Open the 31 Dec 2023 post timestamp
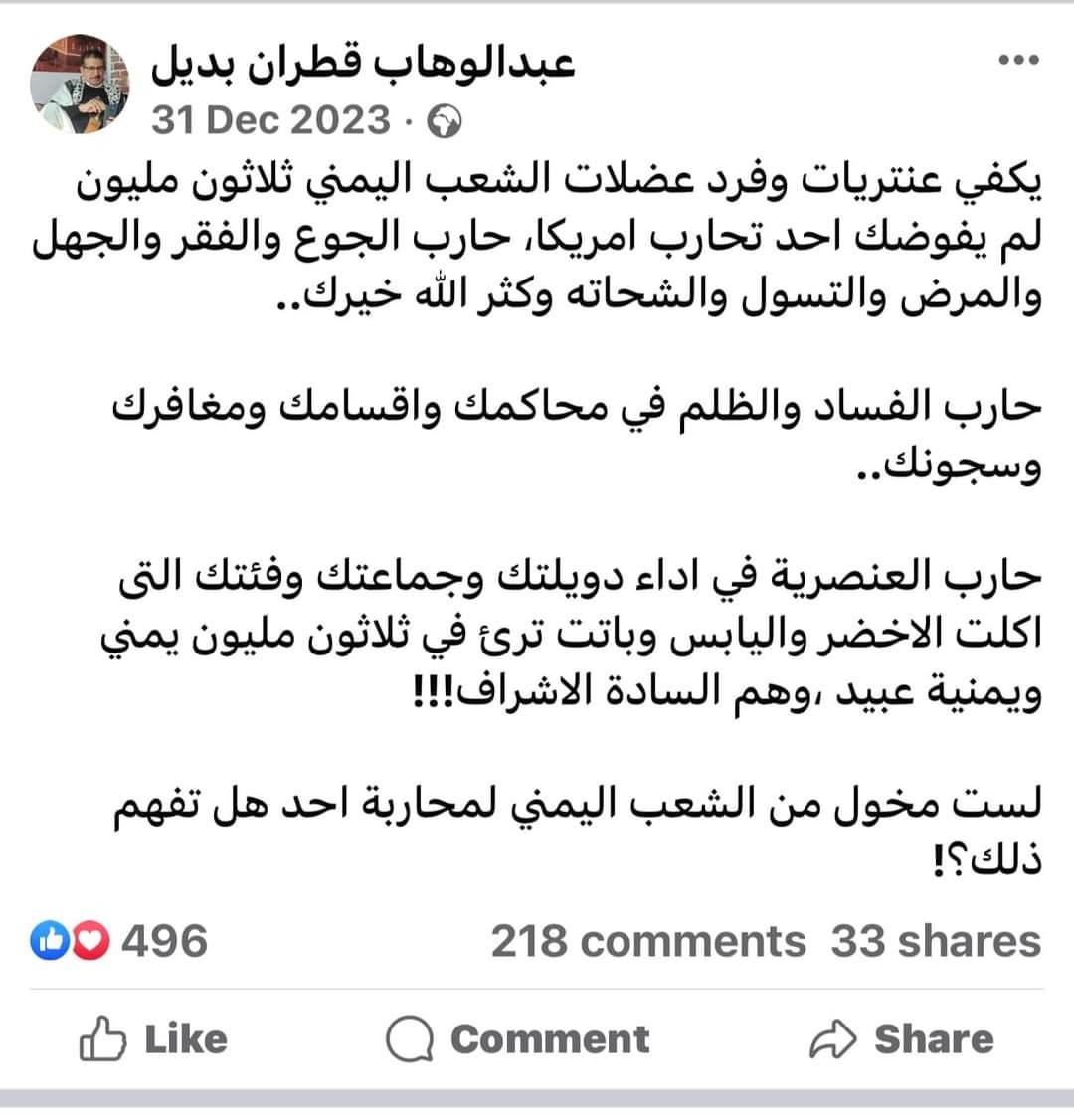The width and height of the screenshot is (1074, 1120). [x=270, y=120]
